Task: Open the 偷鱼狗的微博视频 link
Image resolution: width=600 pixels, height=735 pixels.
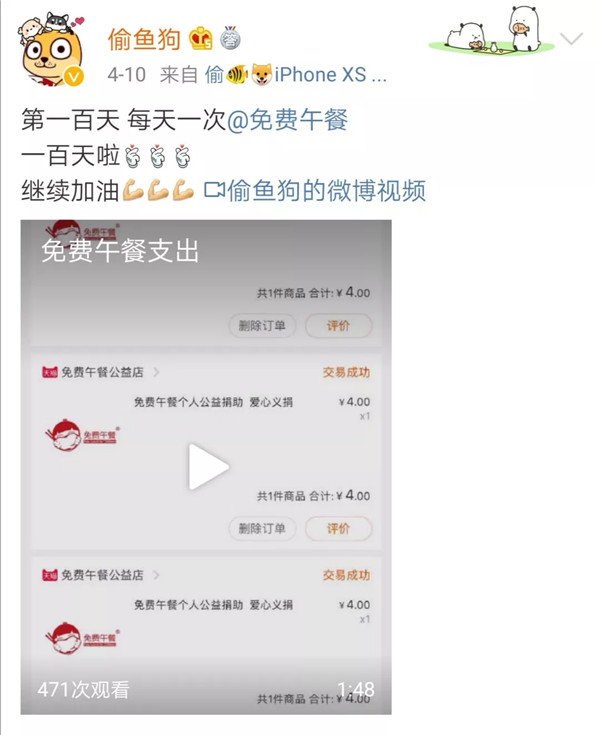Action: (x=325, y=189)
